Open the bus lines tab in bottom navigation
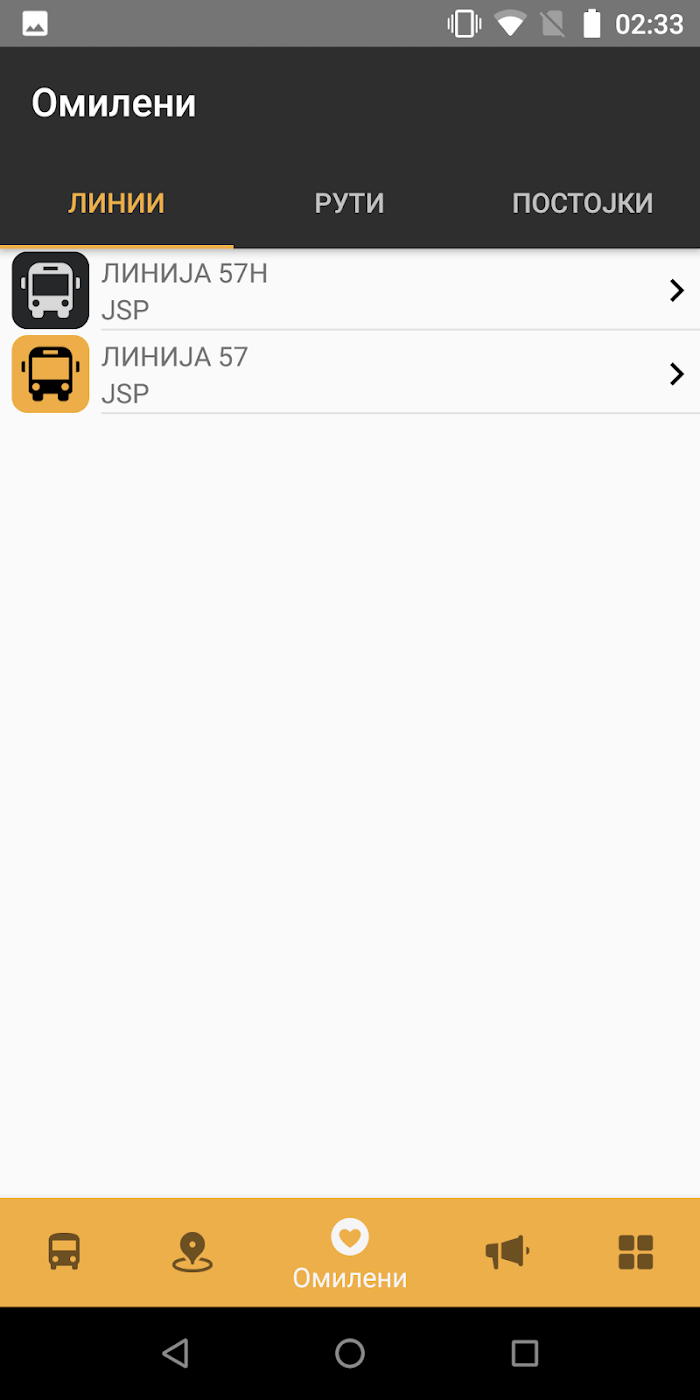This screenshot has height=1400, width=700. [64, 1251]
